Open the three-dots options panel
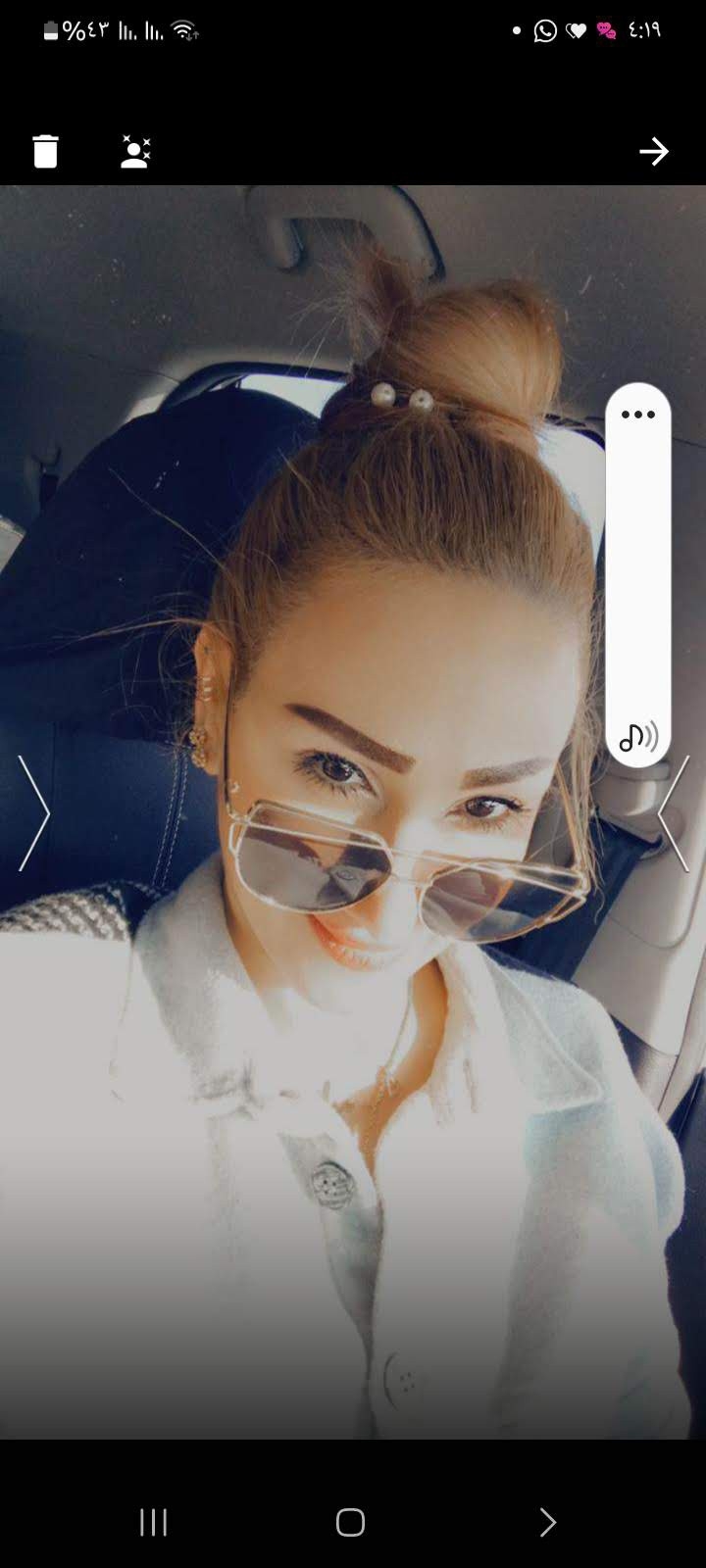Screen dimensions: 706x1568 tap(637, 415)
